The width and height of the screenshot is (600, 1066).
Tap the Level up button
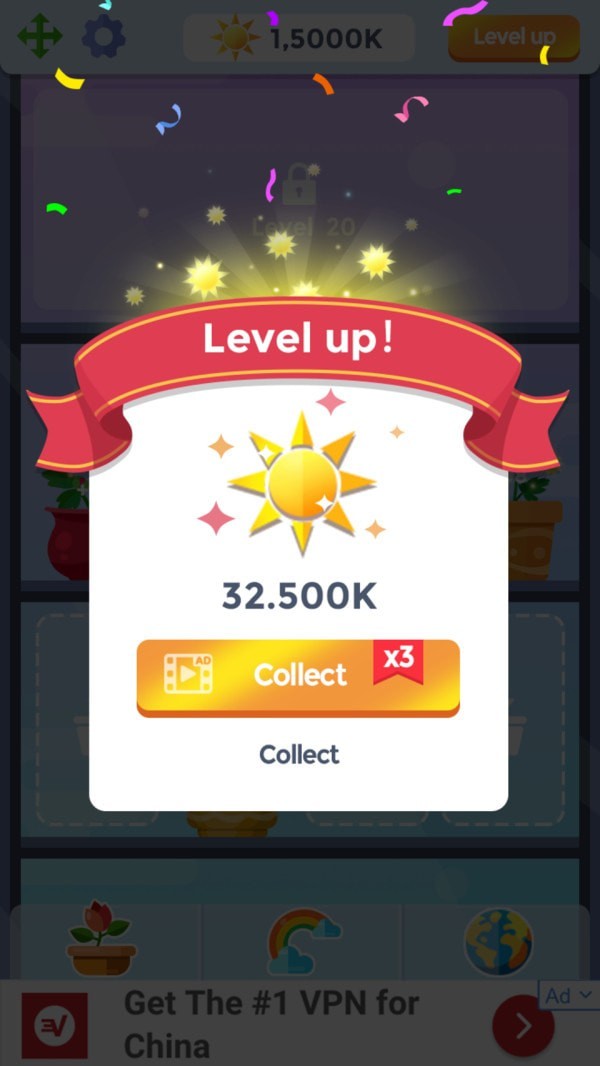pyautogui.click(x=513, y=38)
